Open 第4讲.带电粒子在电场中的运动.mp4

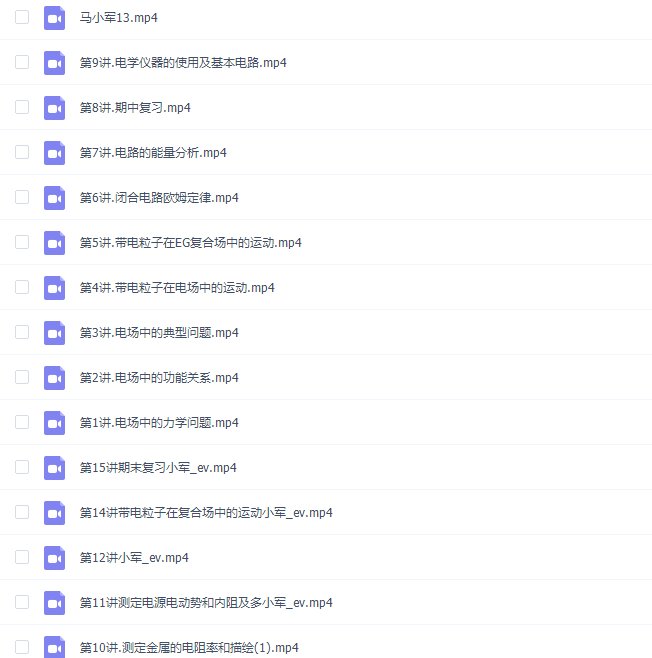pos(177,287)
